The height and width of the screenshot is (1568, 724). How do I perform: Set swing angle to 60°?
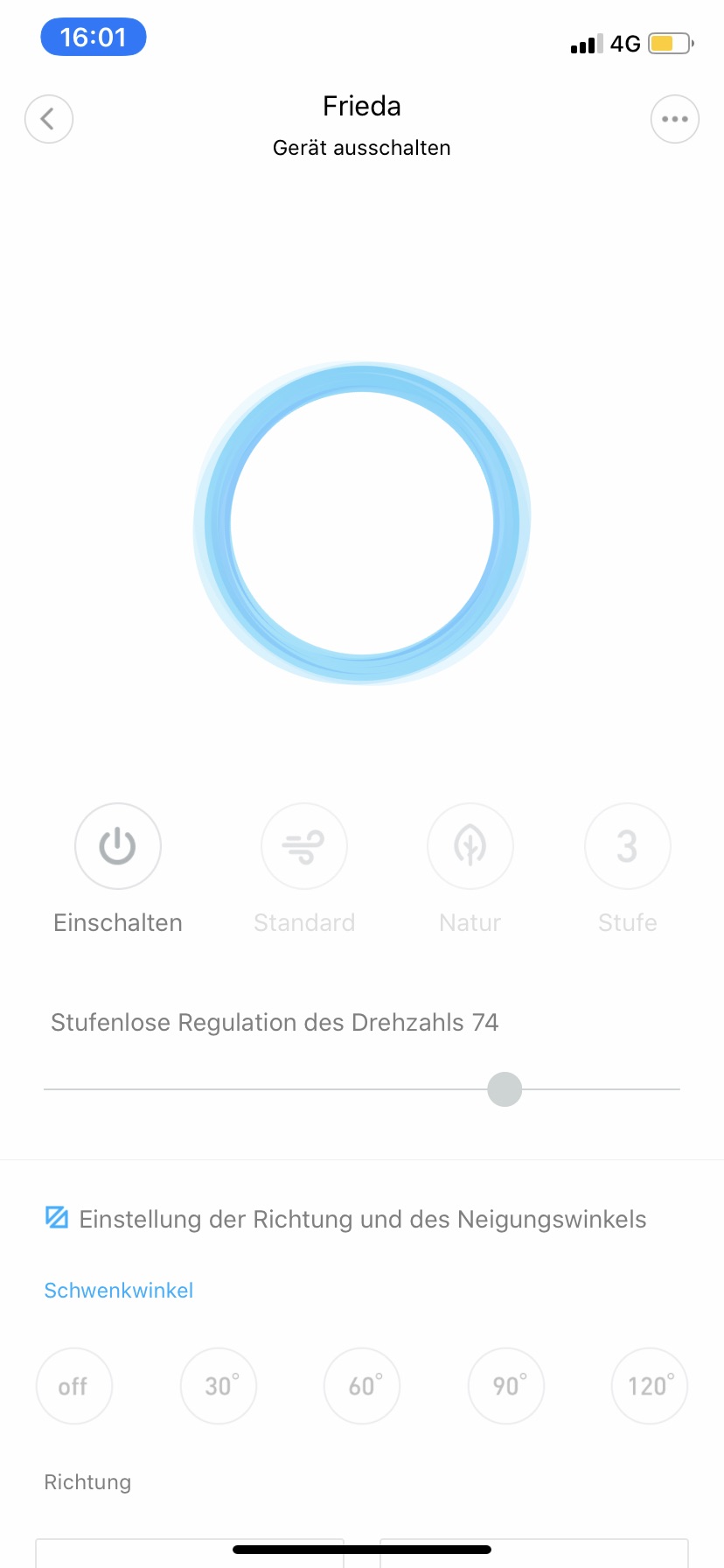click(362, 1386)
